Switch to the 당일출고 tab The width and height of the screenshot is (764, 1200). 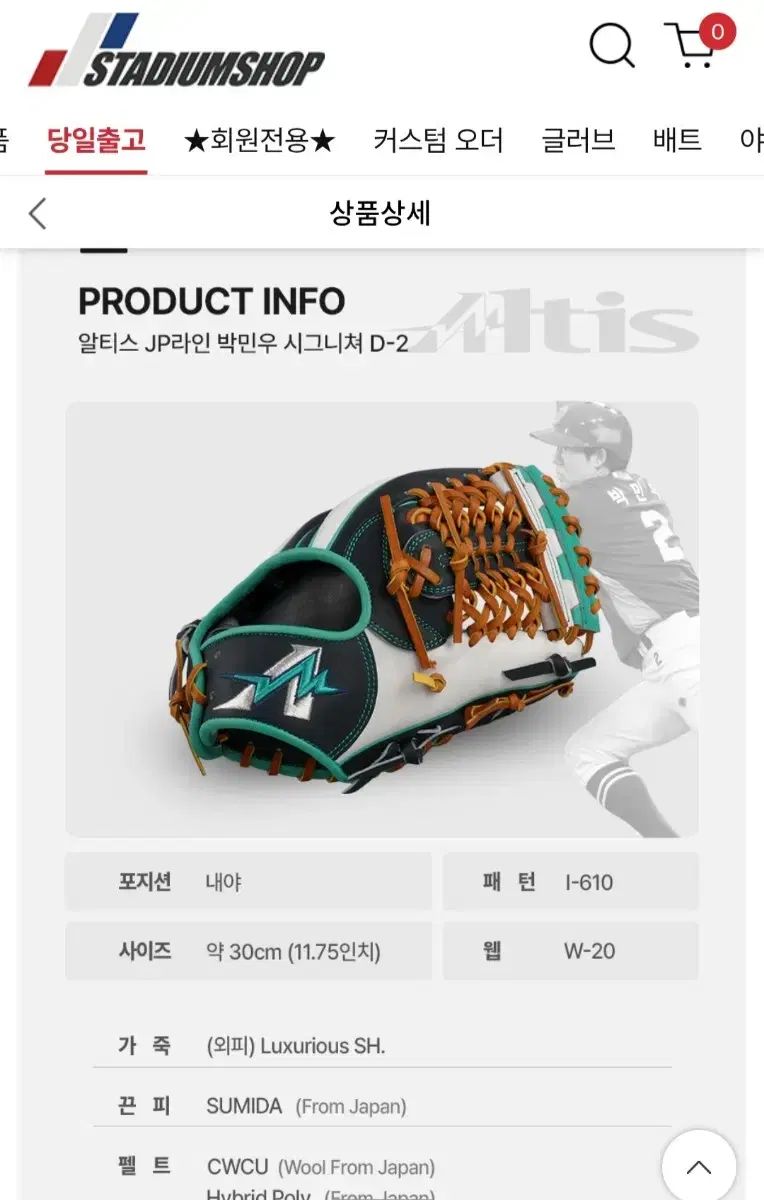(96, 139)
